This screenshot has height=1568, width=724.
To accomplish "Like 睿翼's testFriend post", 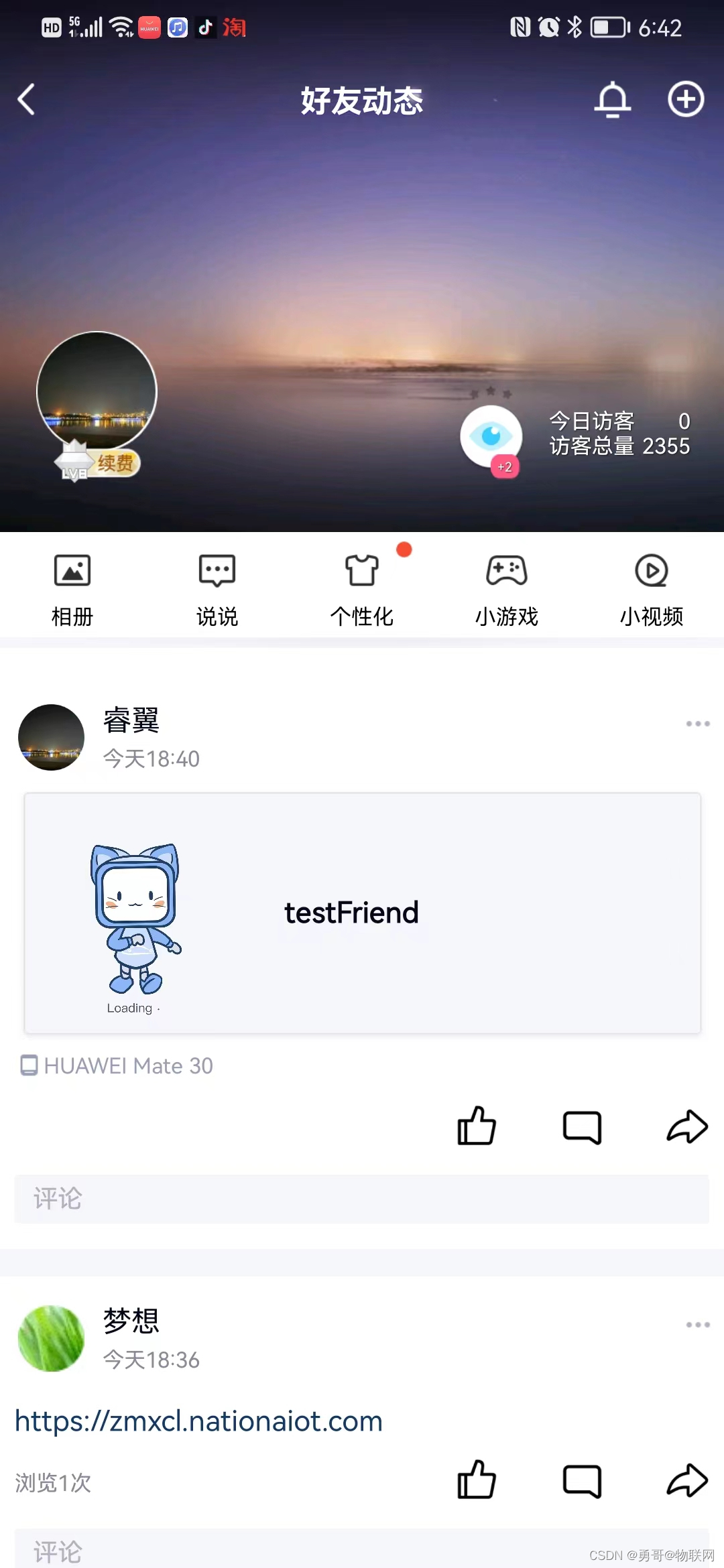I will pos(477,1126).
